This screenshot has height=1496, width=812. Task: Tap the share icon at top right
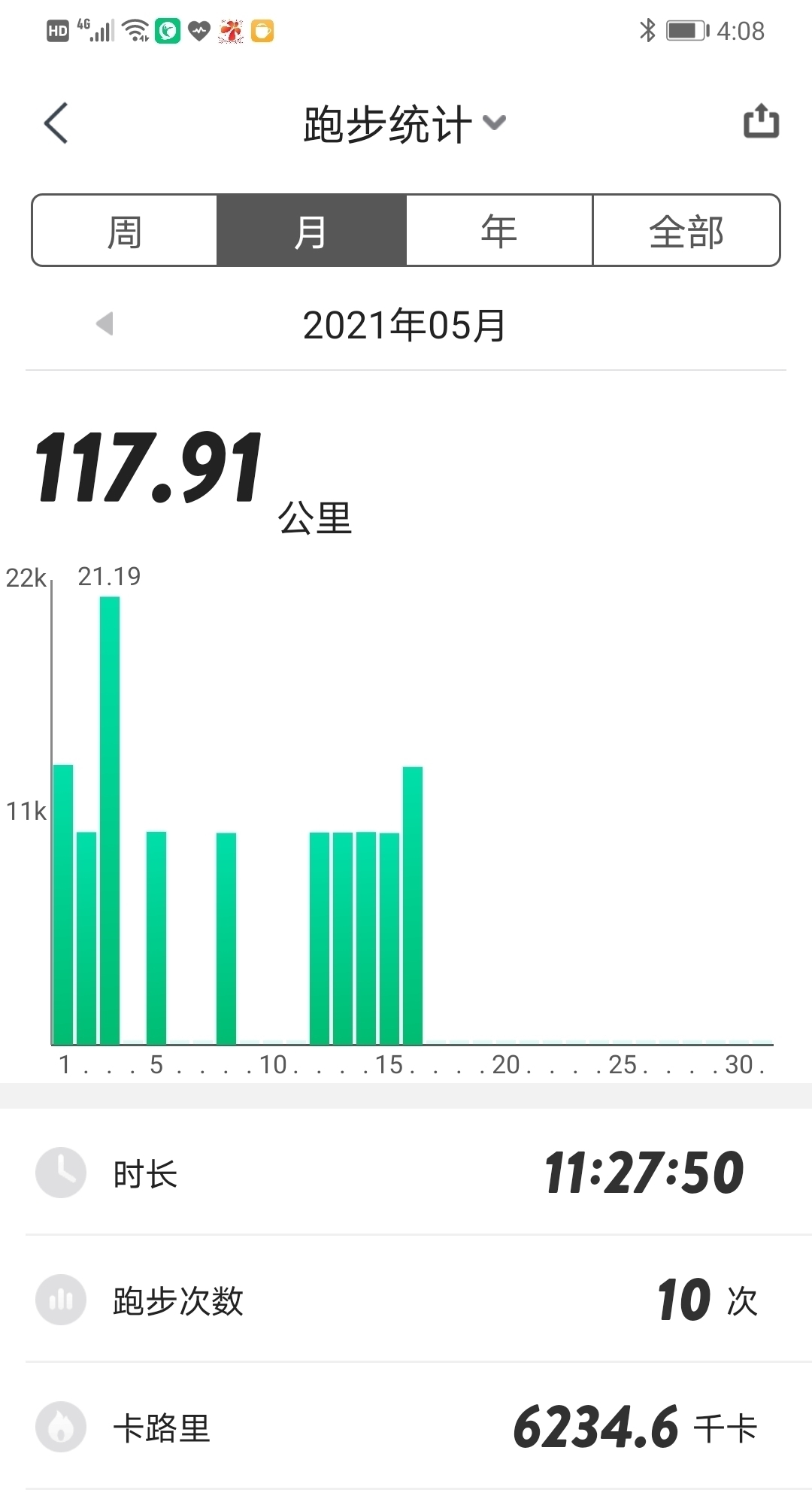pyautogui.click(x=761, y=122)
